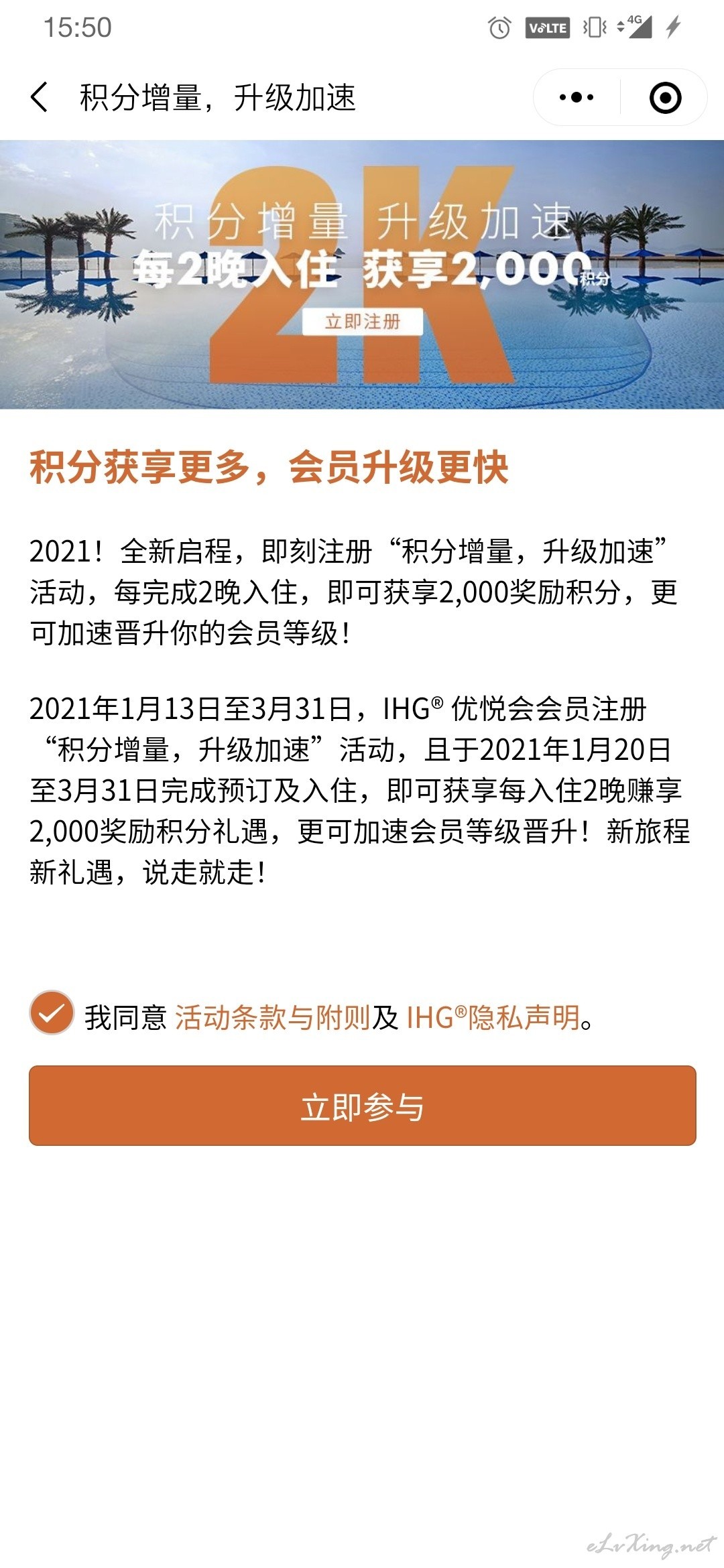Tap the 立即参与 button
Screen dimensions: 724x1568
coord(362,1106)
